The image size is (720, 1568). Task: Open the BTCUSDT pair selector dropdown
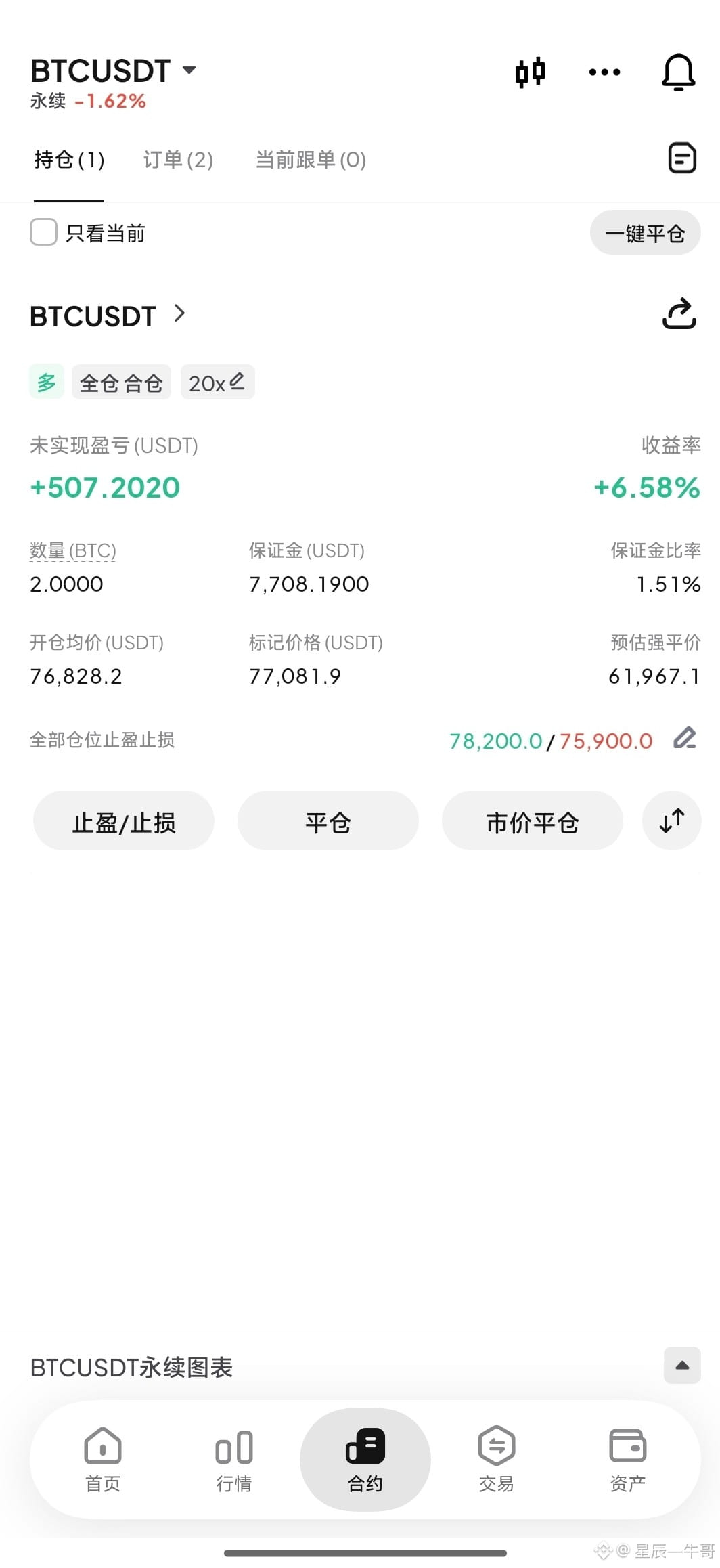(x=114, y=70)
